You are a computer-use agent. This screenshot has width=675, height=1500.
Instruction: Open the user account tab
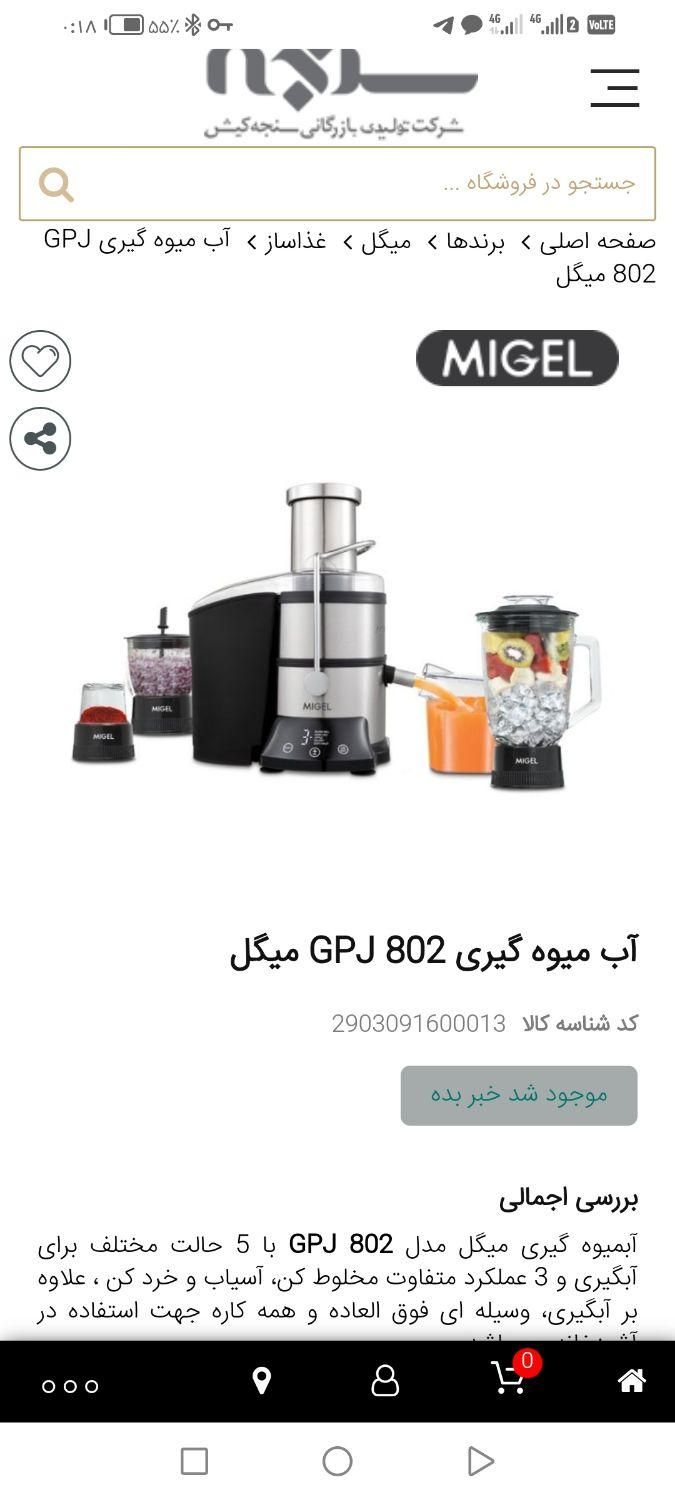point(385,1381)
